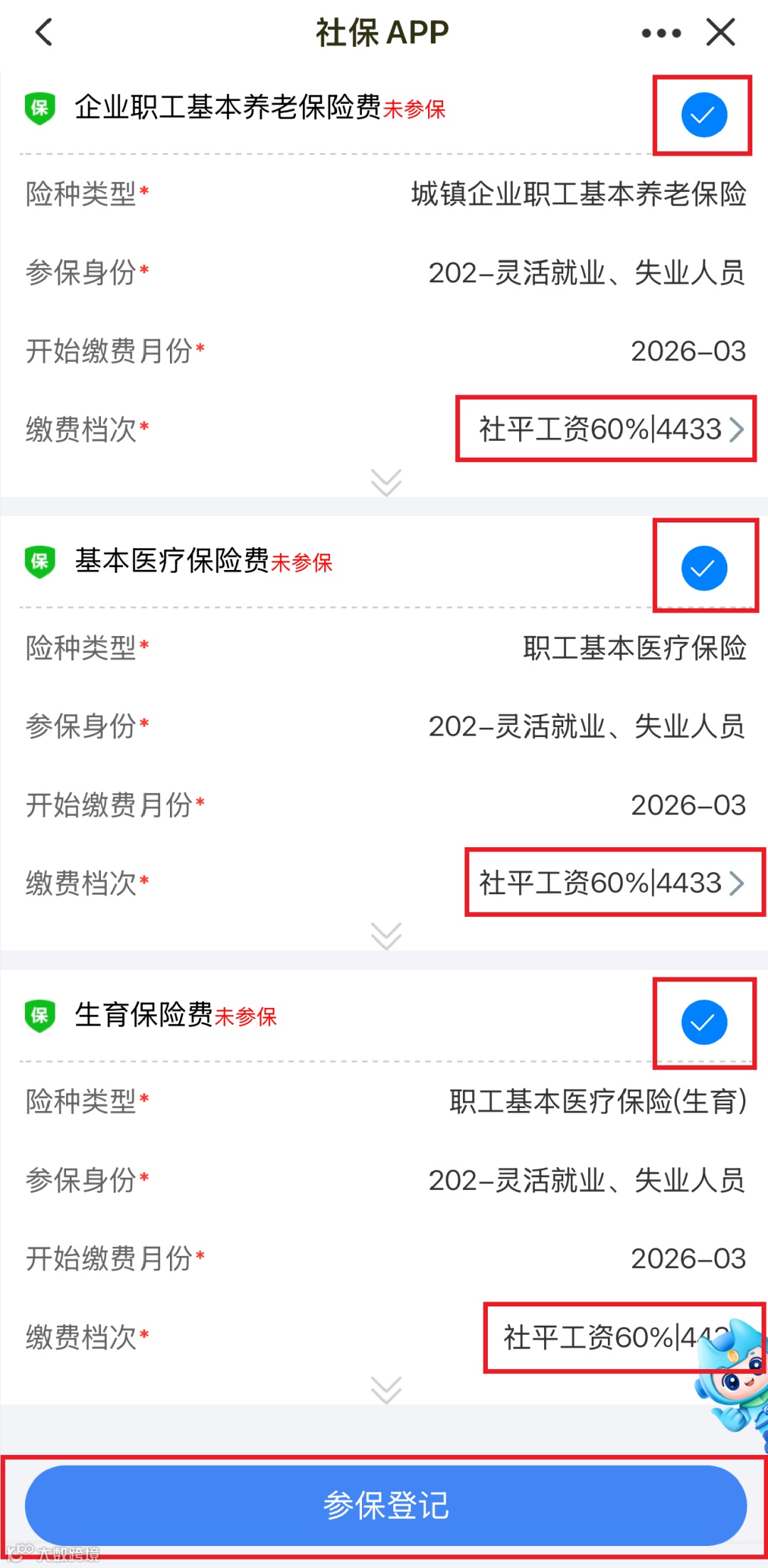Close the 社保 APP page with the X

720,32
